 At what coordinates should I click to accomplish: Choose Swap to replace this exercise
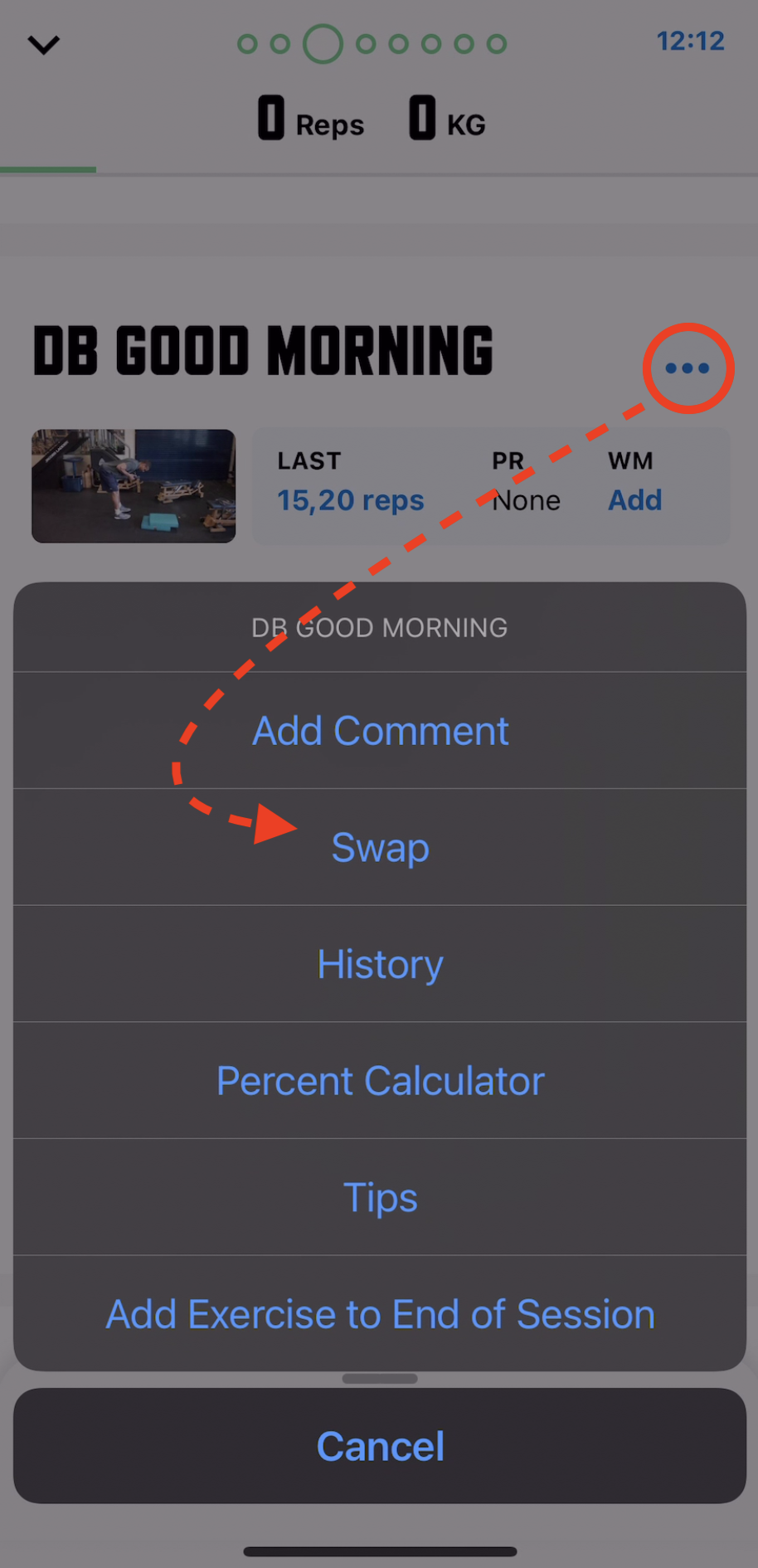380,847
